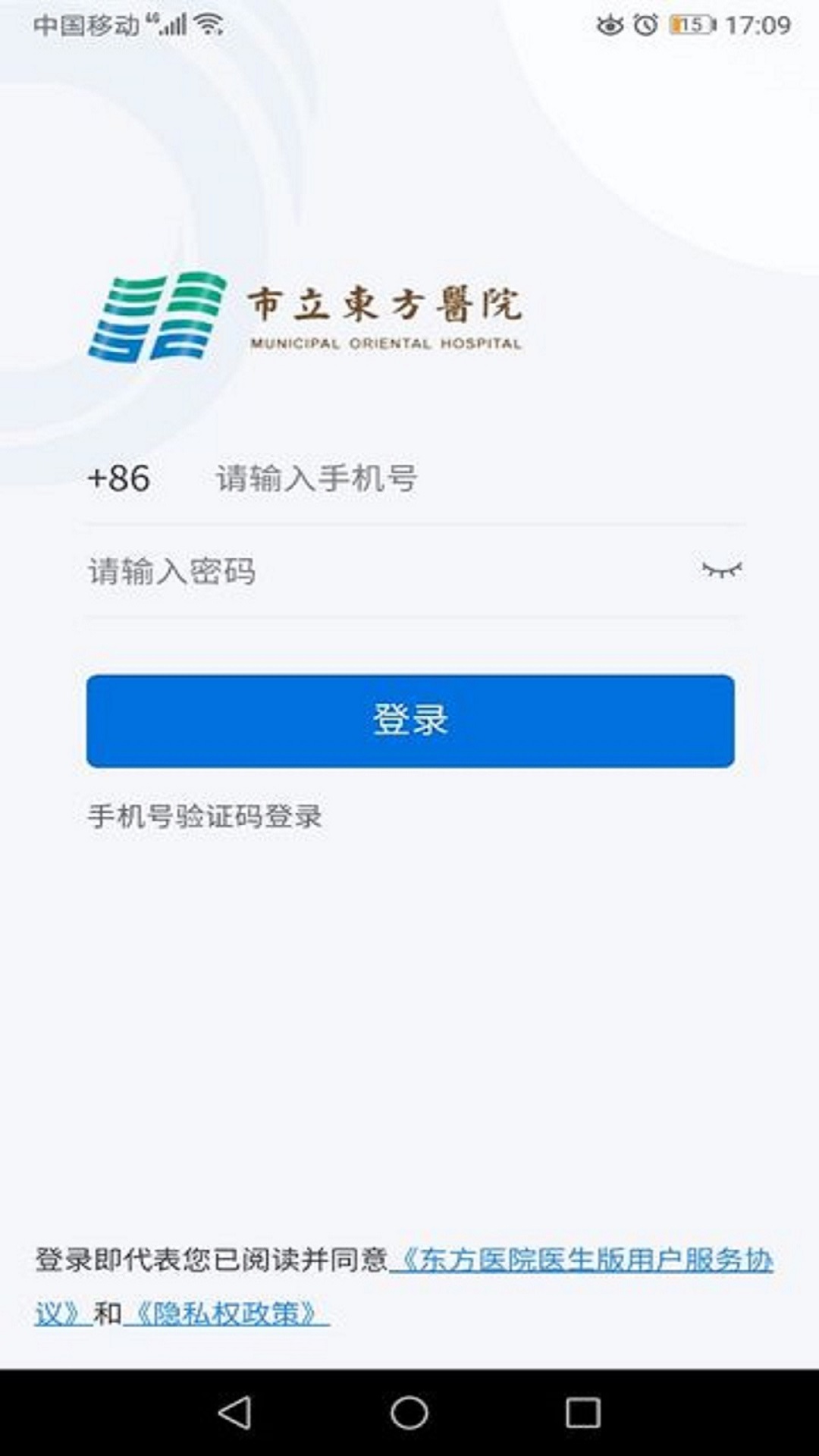Select the +86 country code

point(118,479)
